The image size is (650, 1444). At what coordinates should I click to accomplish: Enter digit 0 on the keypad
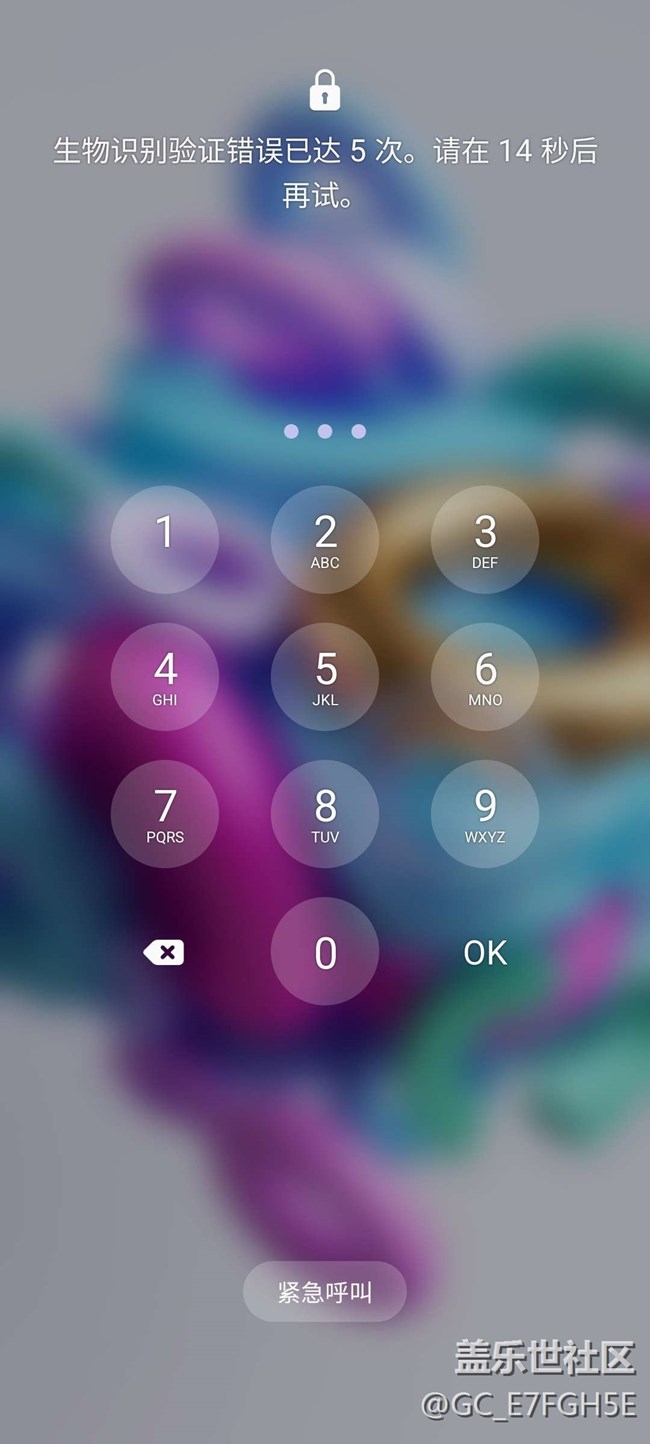coord(325,951)
